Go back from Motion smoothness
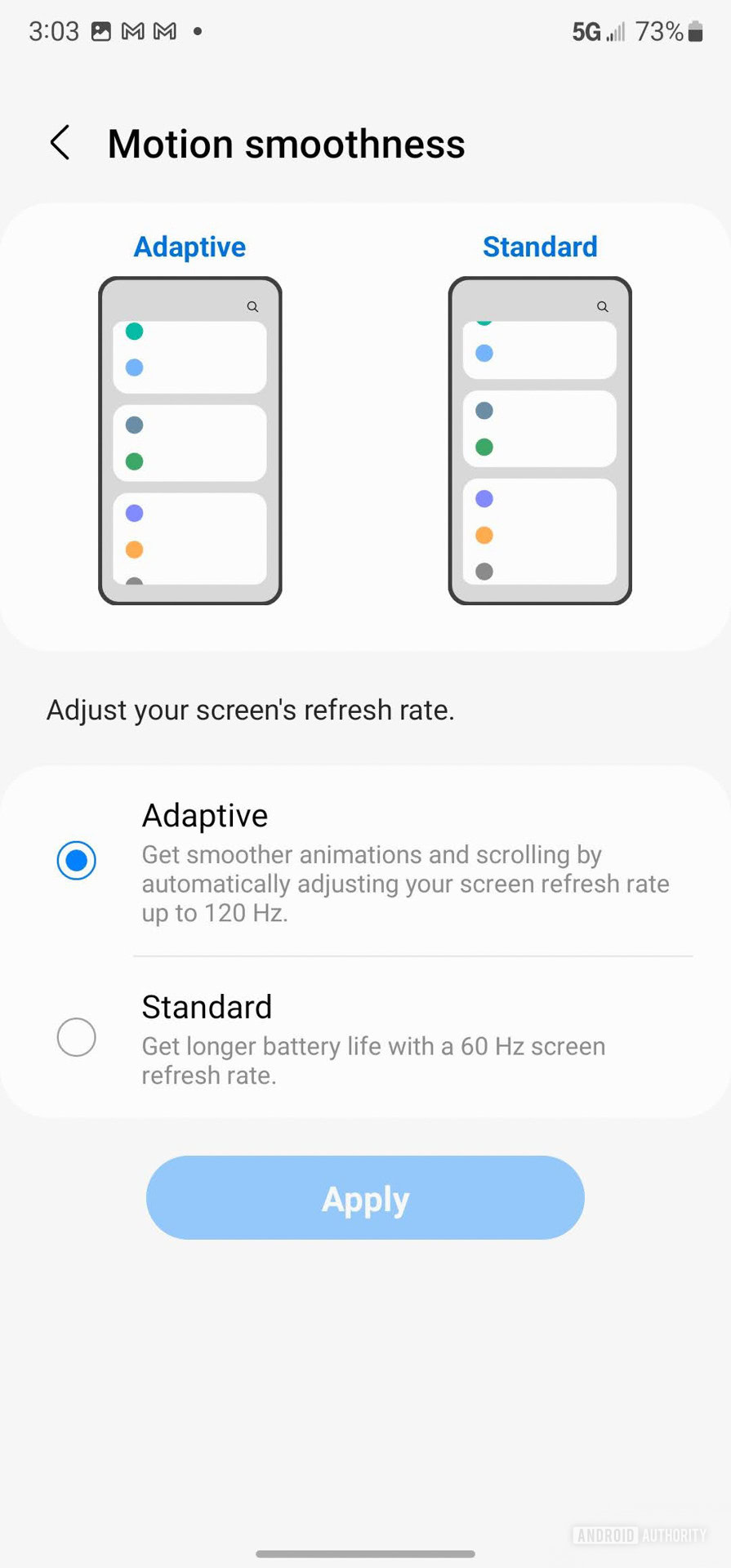The width and height of the screenshot is (731, 1568). [60, 144]
